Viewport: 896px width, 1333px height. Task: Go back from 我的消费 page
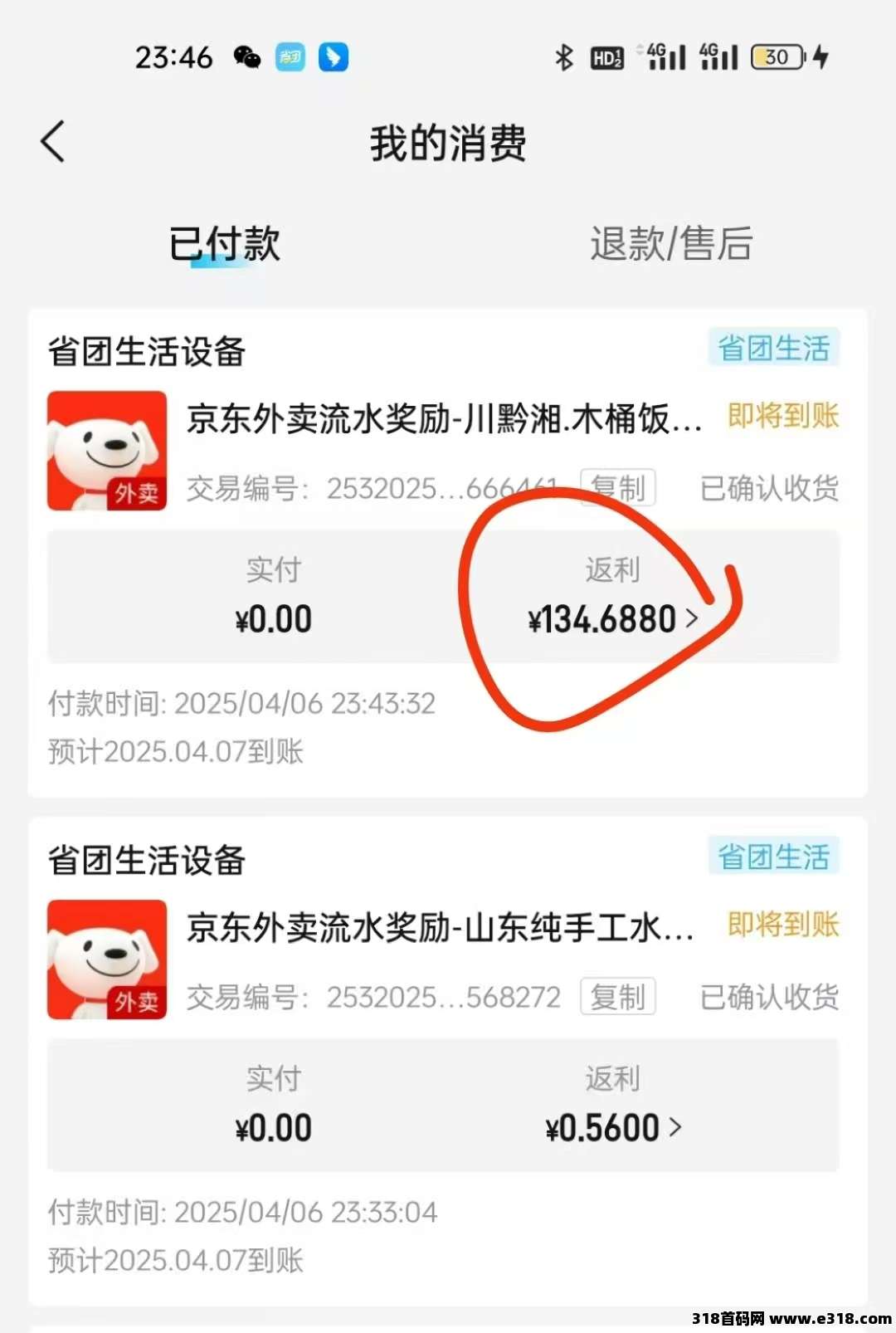53,141
